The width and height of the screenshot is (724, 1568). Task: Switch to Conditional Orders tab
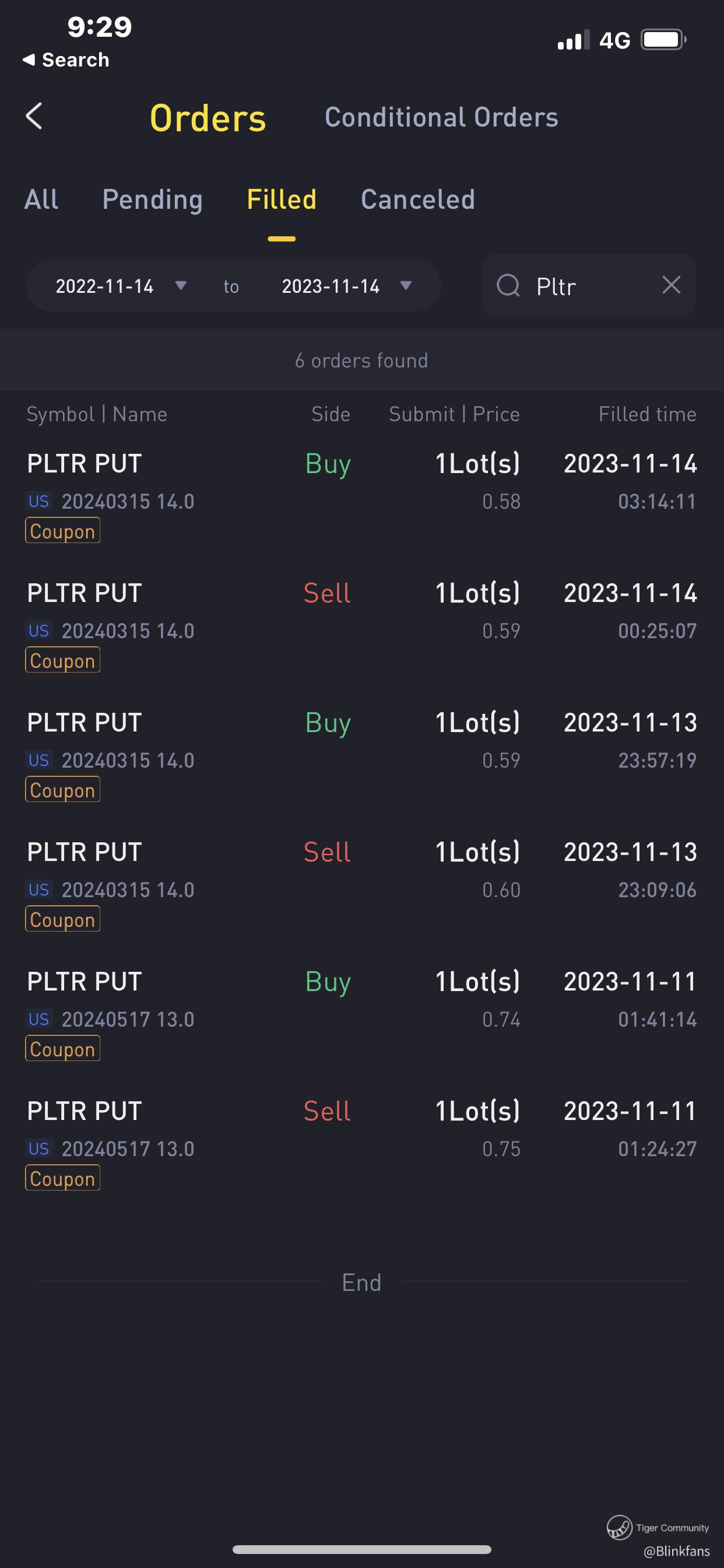point(441,117)
